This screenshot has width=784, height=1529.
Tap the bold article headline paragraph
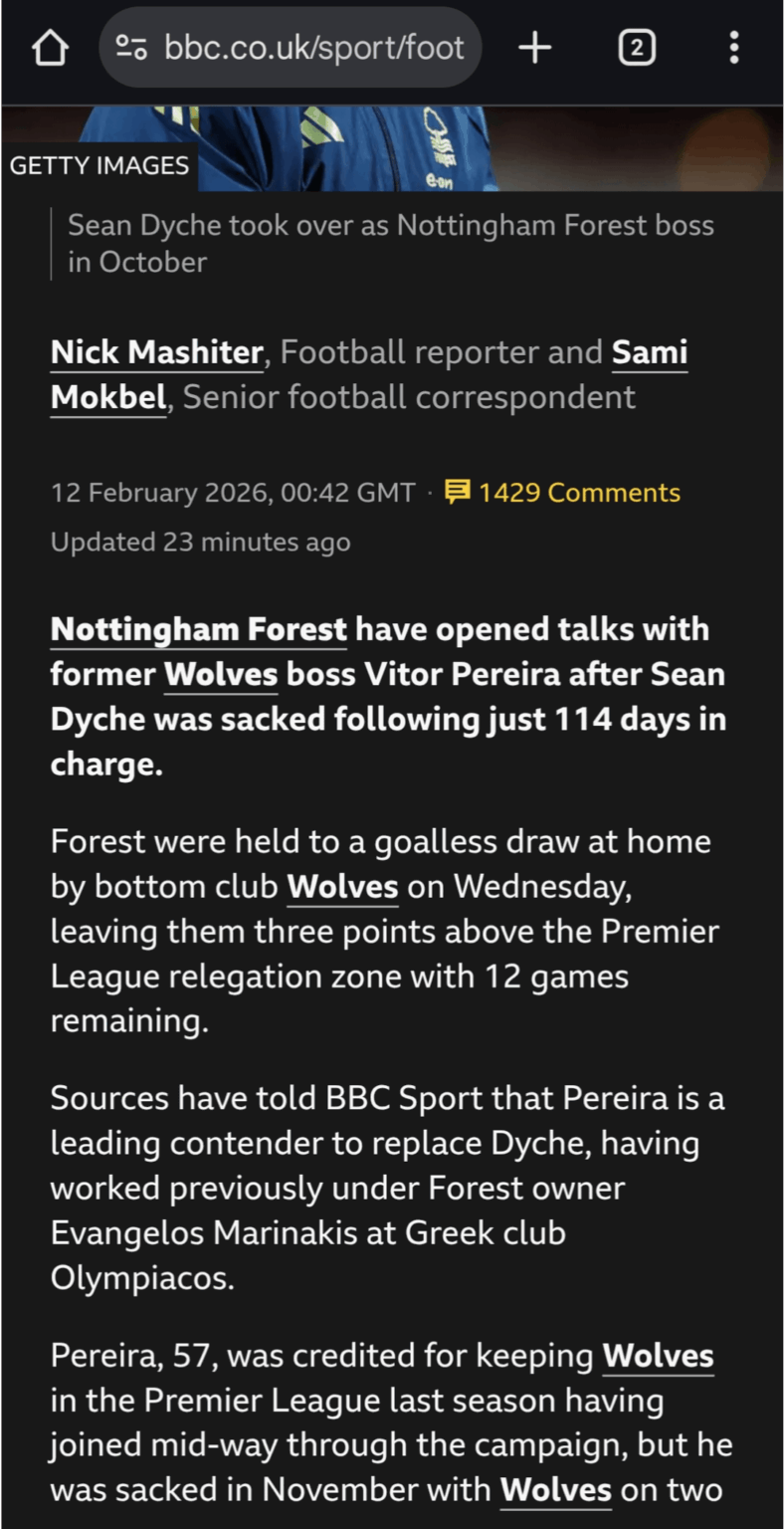tap(388, 697)
